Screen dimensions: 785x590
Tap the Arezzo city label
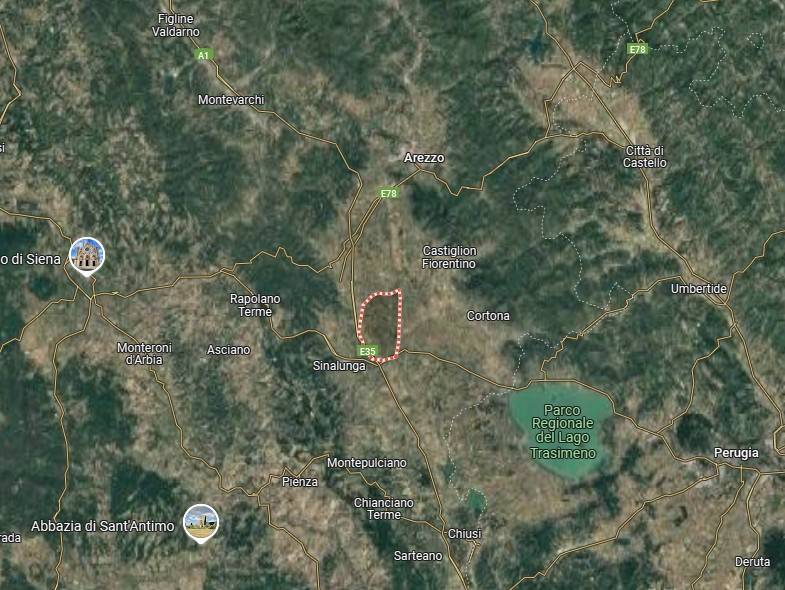(x=423, y=158)
